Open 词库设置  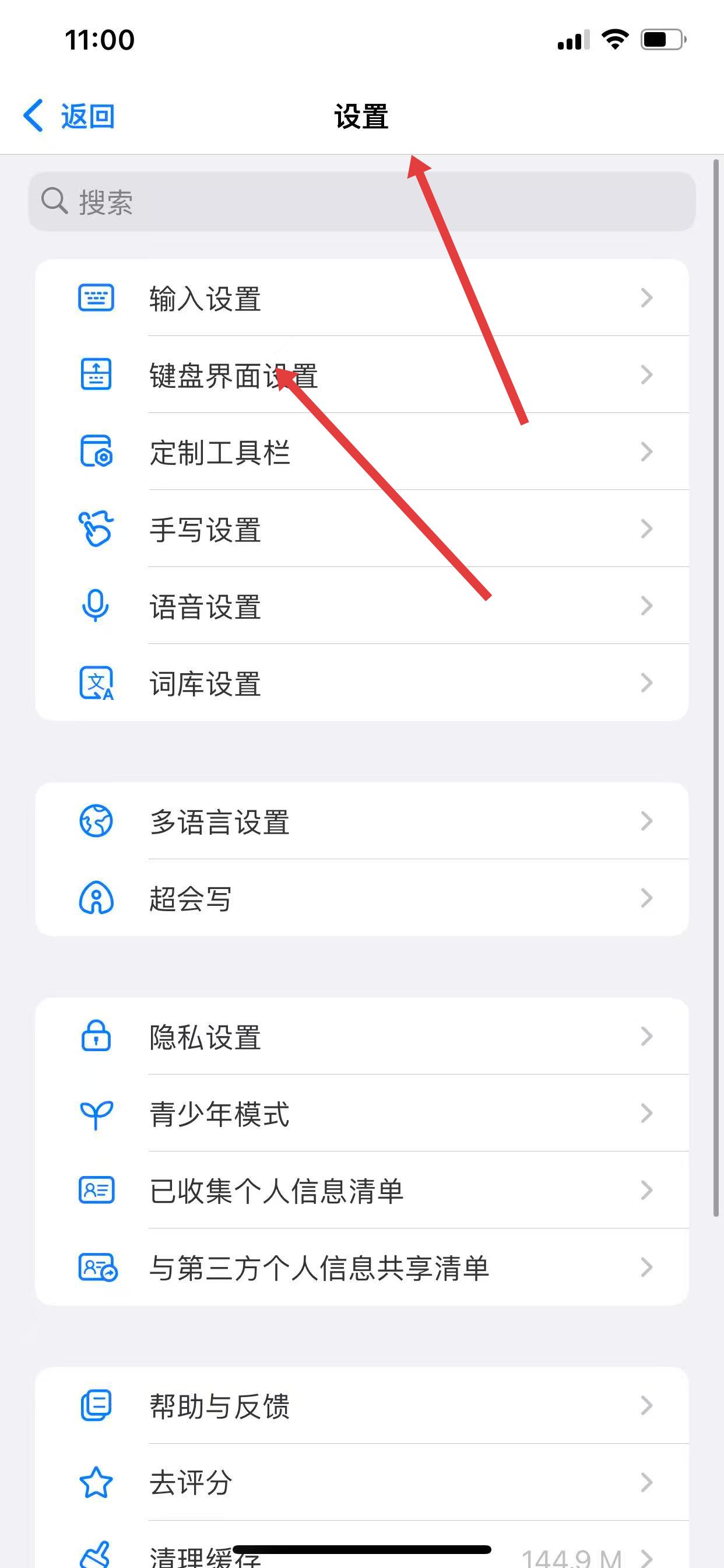click(x=361, y=683)
